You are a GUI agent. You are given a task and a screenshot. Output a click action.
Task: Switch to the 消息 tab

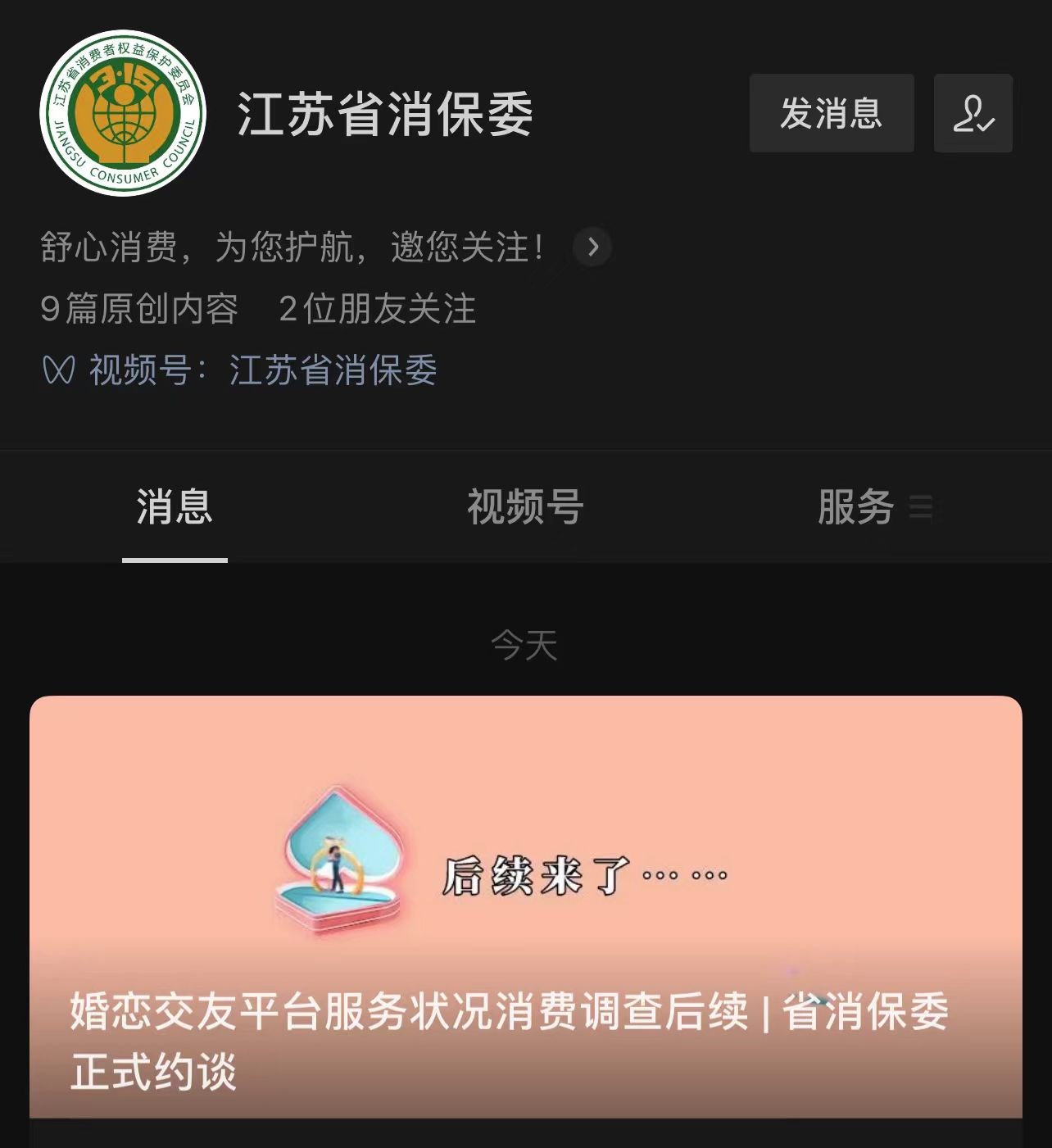175,507
